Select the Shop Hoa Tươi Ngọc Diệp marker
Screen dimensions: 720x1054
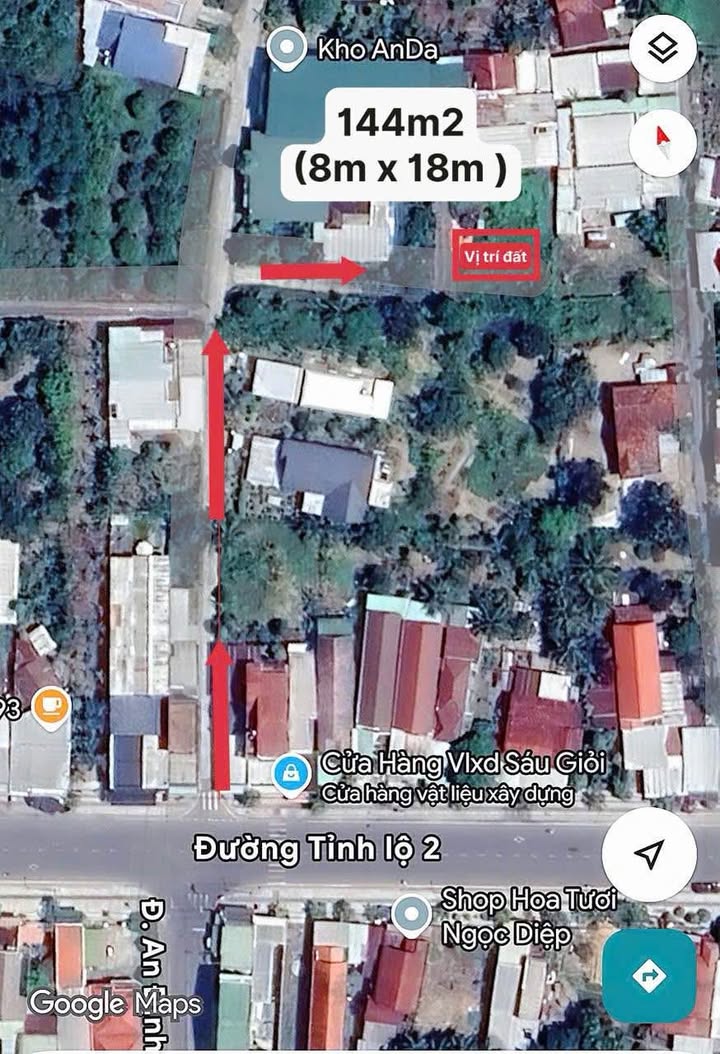[x=411, y=914]
